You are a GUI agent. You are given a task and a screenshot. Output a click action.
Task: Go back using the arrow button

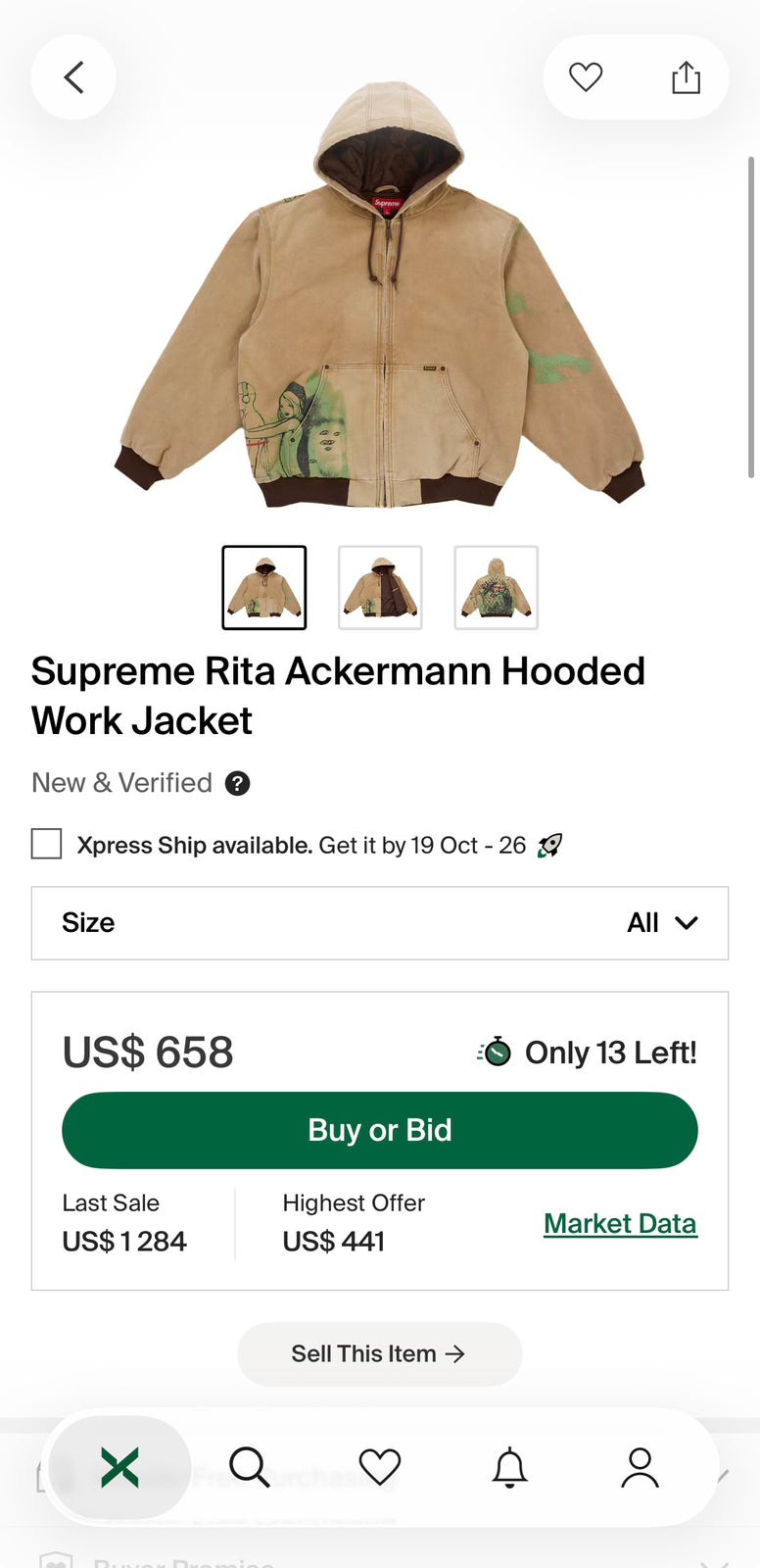pyautogui.click(x=73, y=77)
